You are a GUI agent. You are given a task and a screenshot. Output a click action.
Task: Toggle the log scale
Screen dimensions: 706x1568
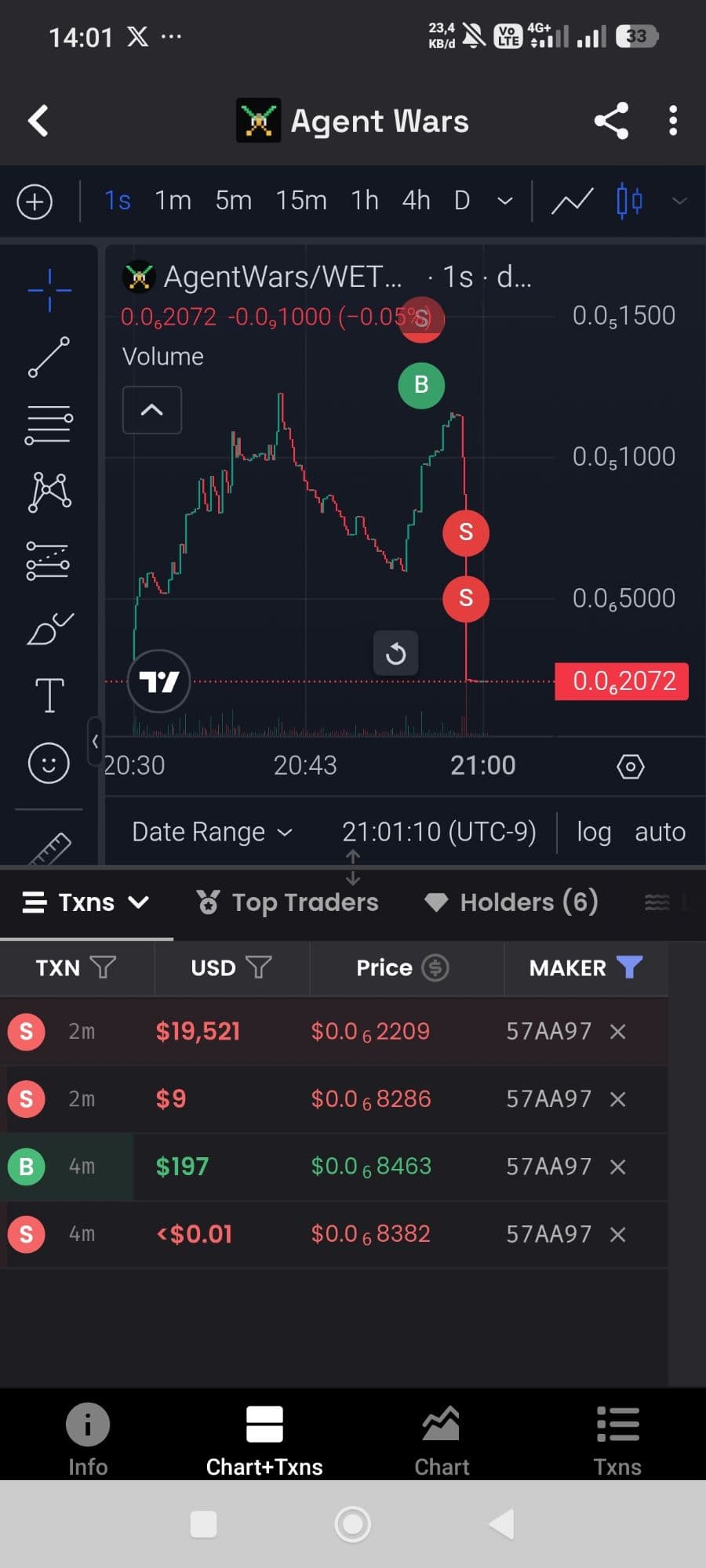(593, 832)
